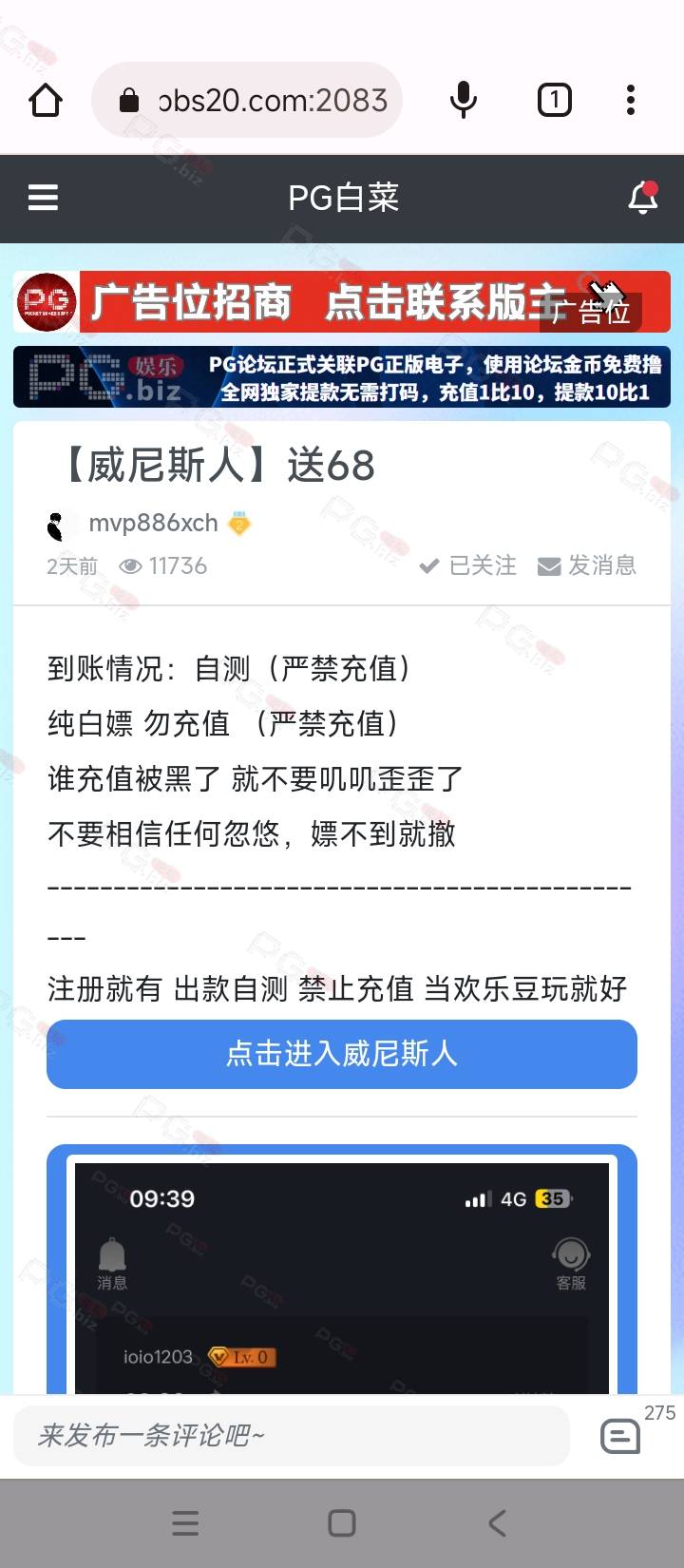Open the notifications bell
Viewport: 684px width, 1568px height.
click(643, 197)
